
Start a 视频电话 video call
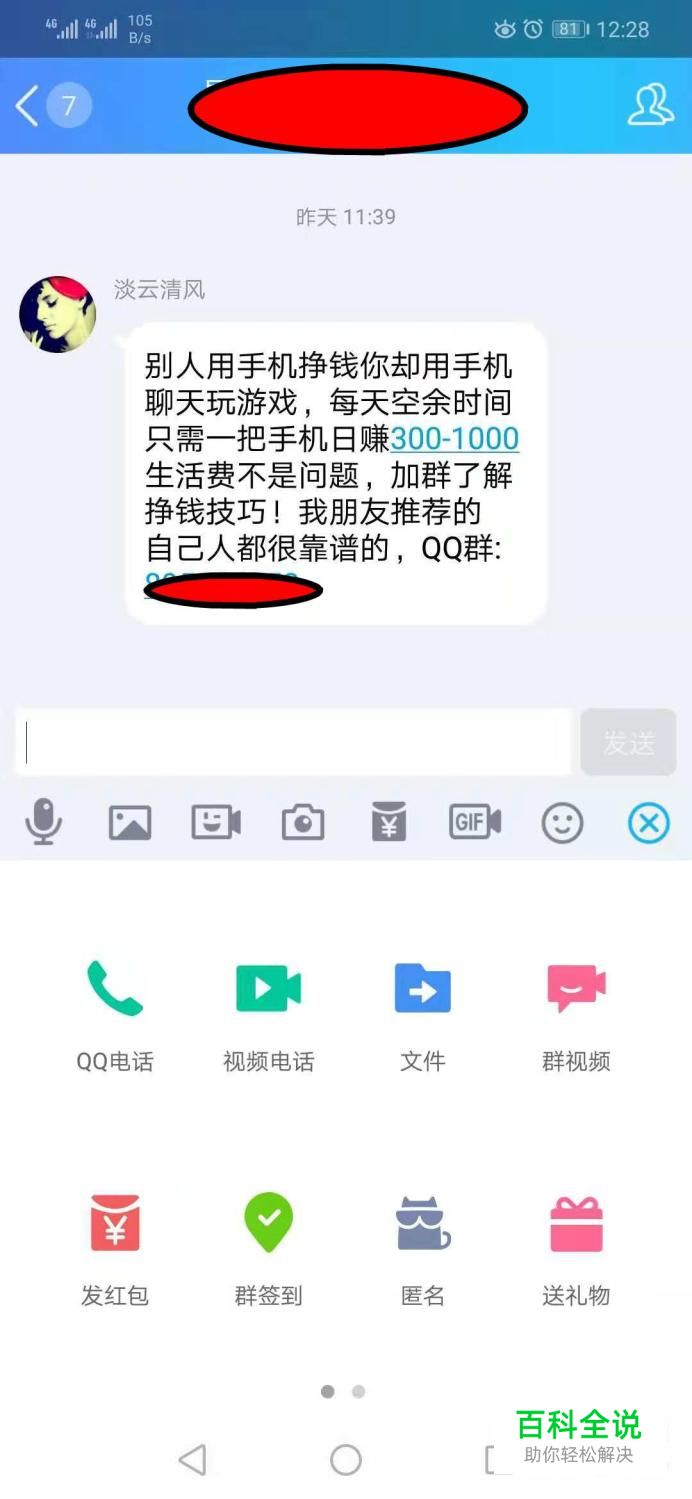268,1012
